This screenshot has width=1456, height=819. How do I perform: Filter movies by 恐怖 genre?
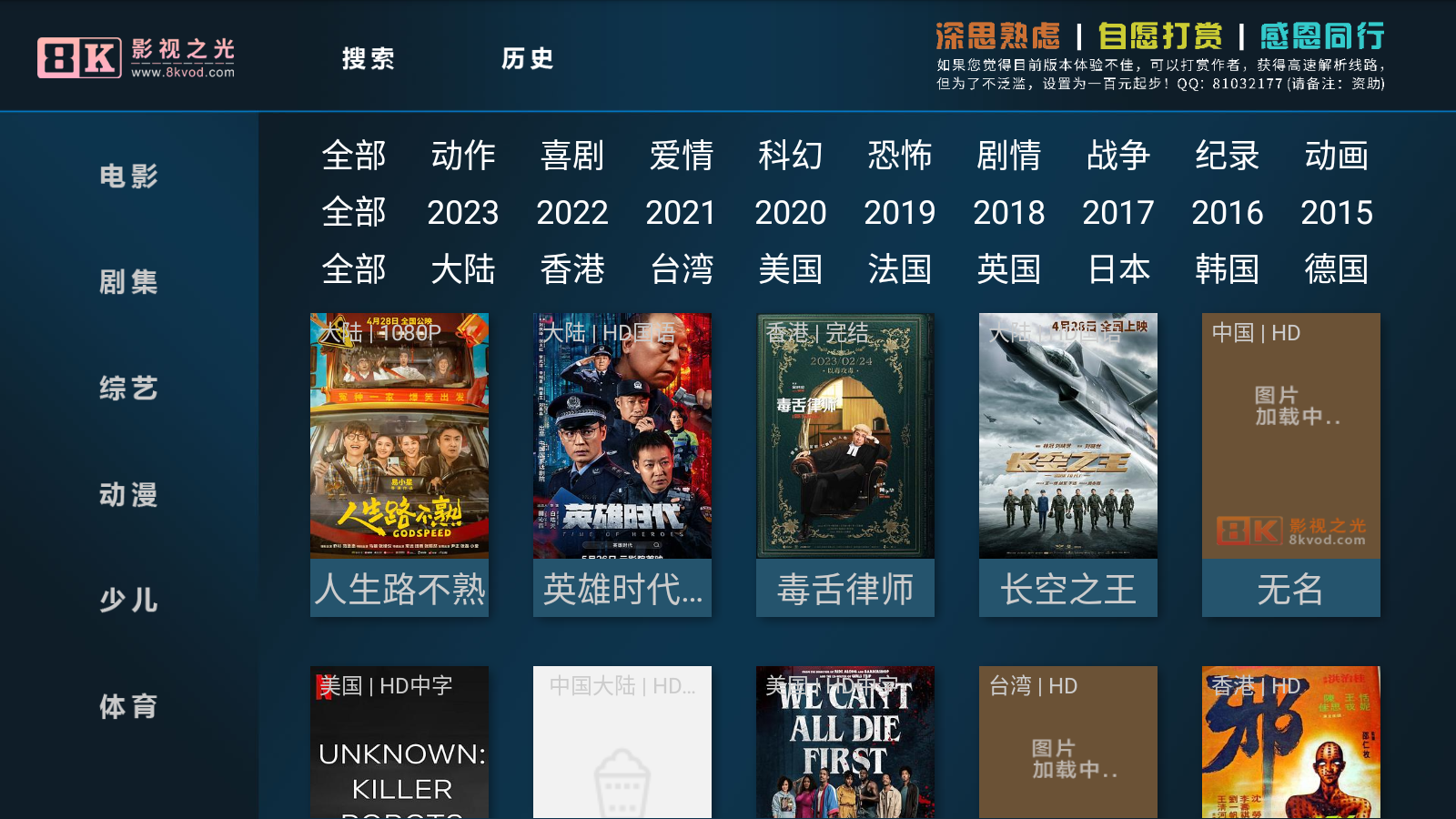[899, 156]
